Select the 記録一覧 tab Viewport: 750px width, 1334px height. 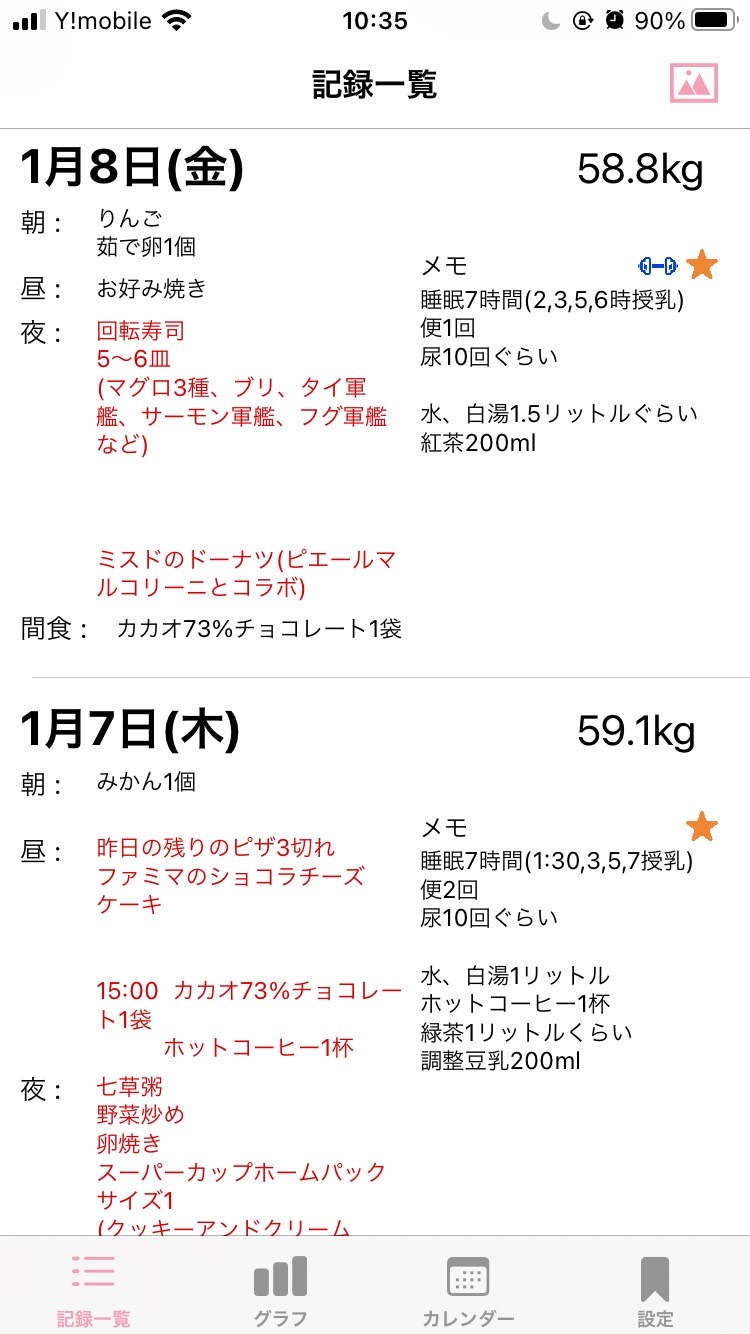tap(93, 1291)
